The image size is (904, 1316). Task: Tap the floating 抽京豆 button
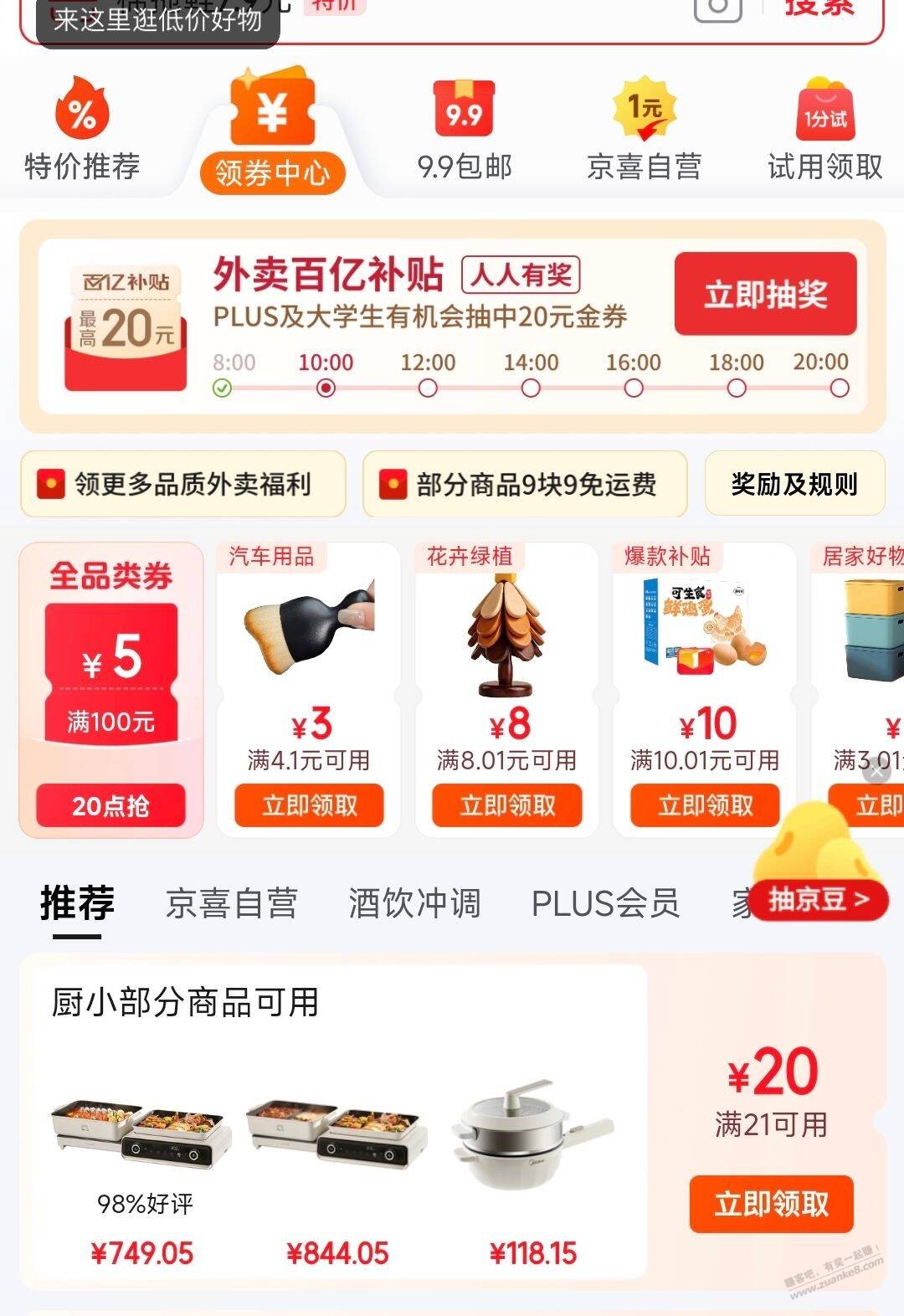coord(819,900)
